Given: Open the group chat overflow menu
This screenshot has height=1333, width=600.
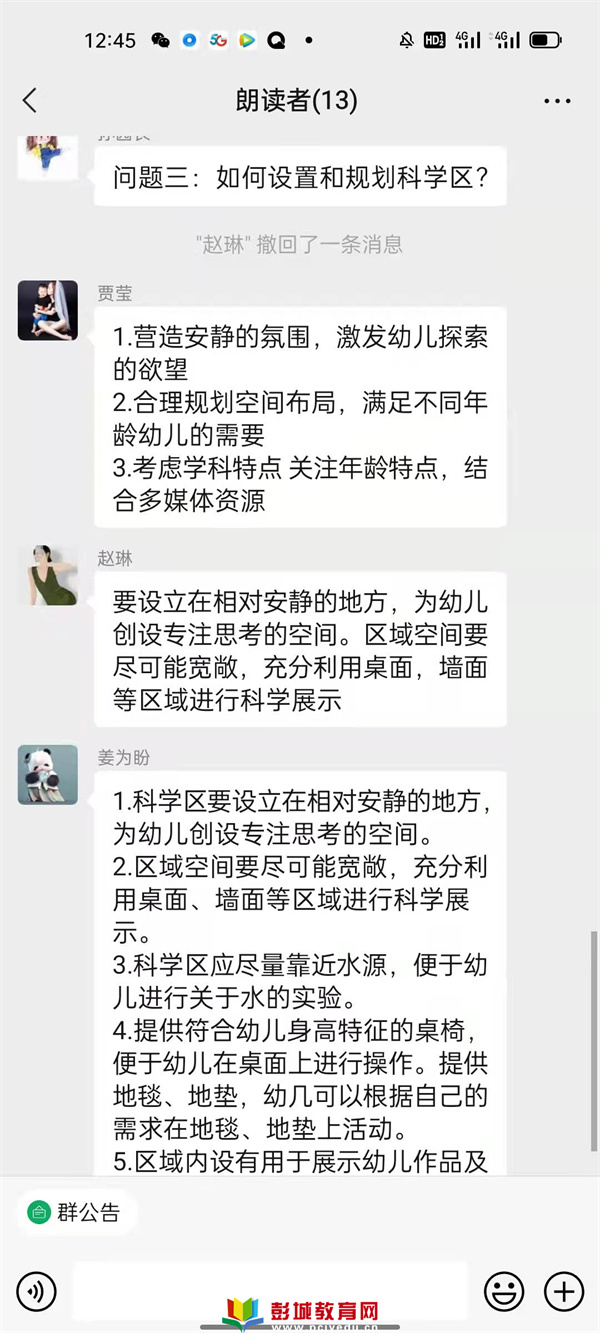Looking at the screenshot, I should click(557, 101).
